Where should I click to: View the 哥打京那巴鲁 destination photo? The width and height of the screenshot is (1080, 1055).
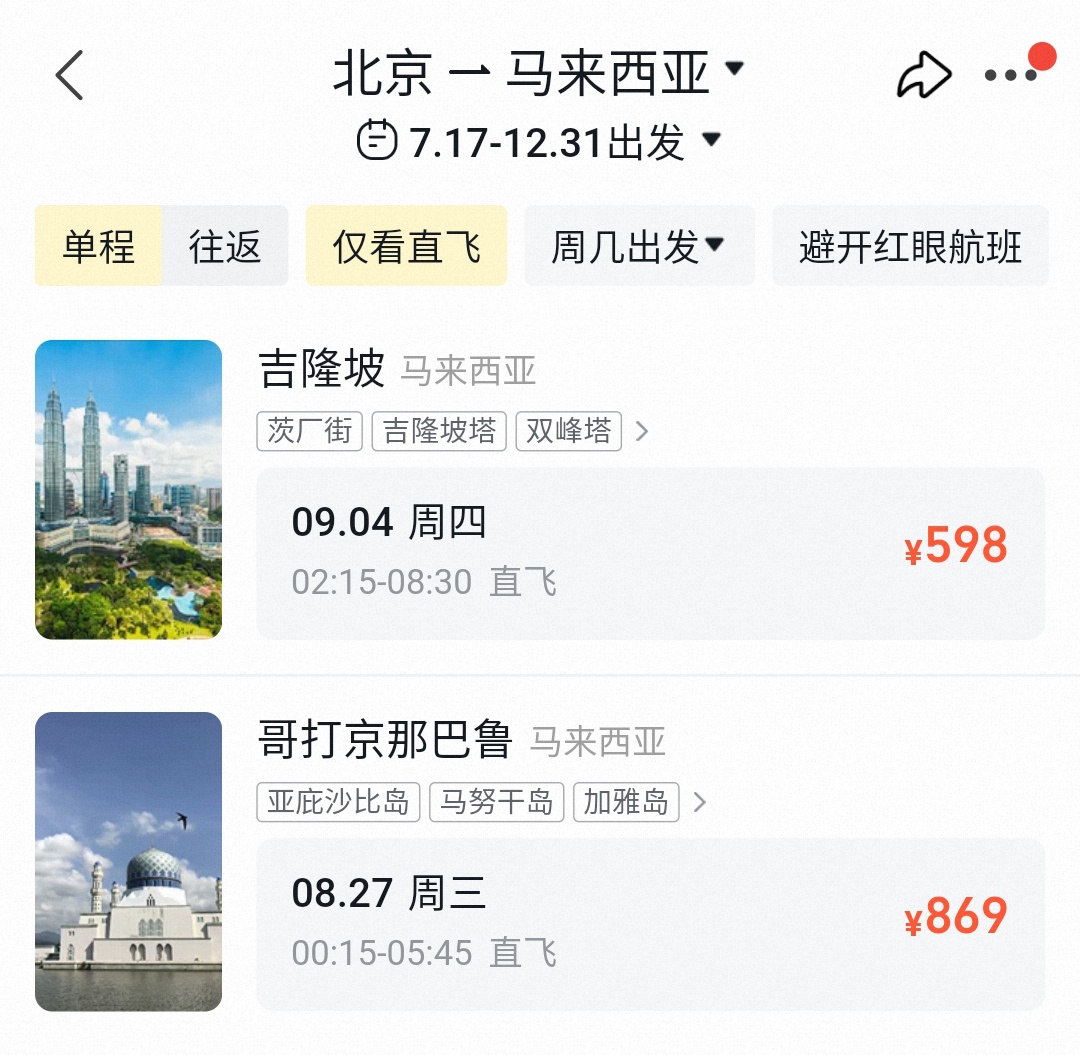(128, 861)
